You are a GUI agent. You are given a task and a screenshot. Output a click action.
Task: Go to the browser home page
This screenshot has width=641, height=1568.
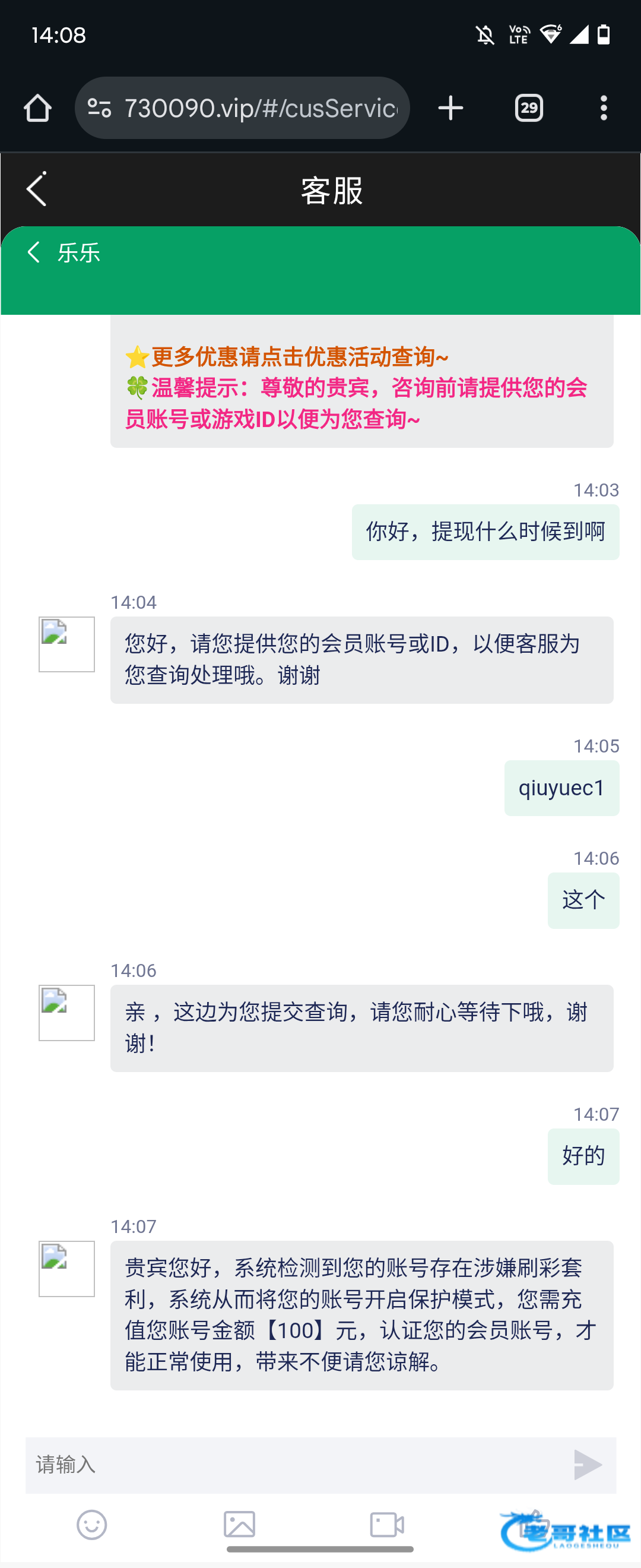click(38, 108)
